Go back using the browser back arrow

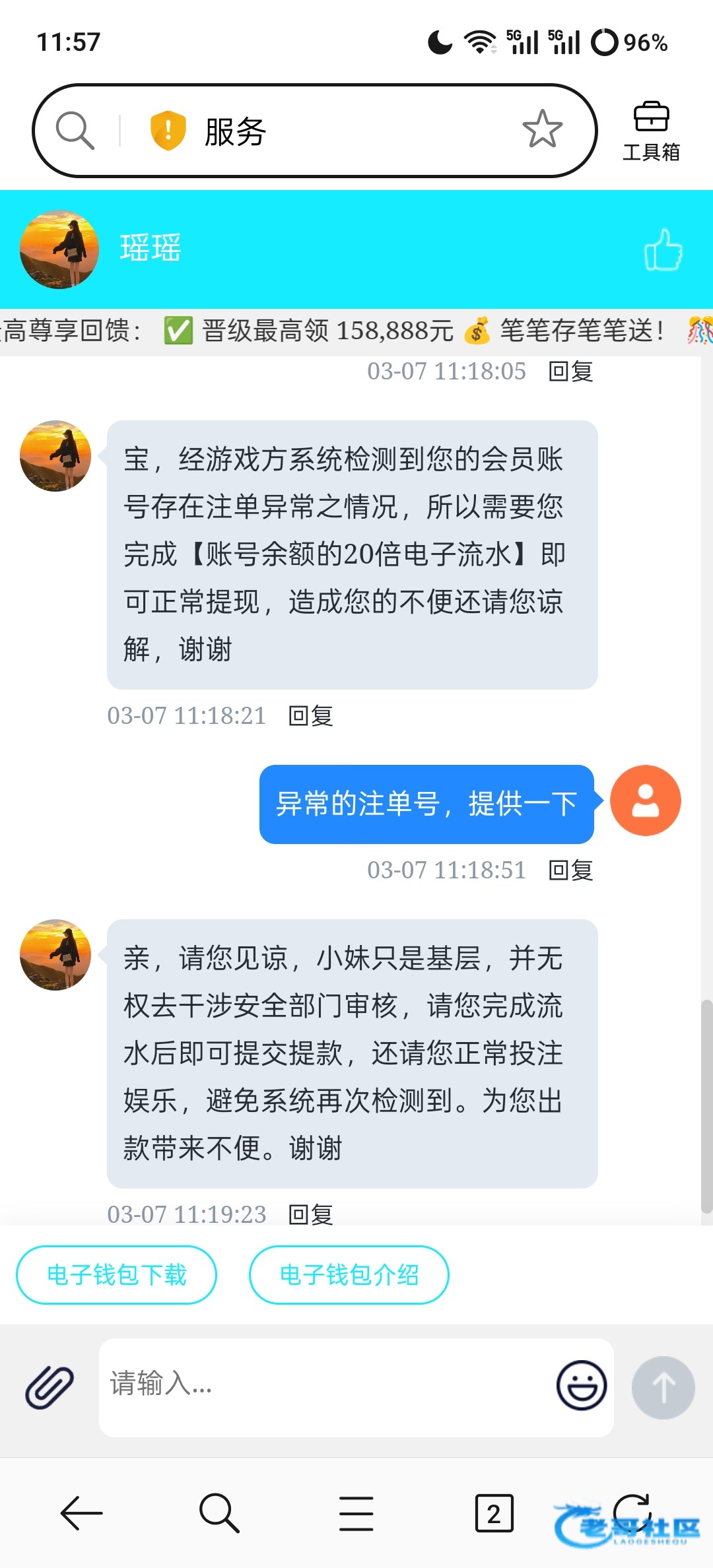82,1513
